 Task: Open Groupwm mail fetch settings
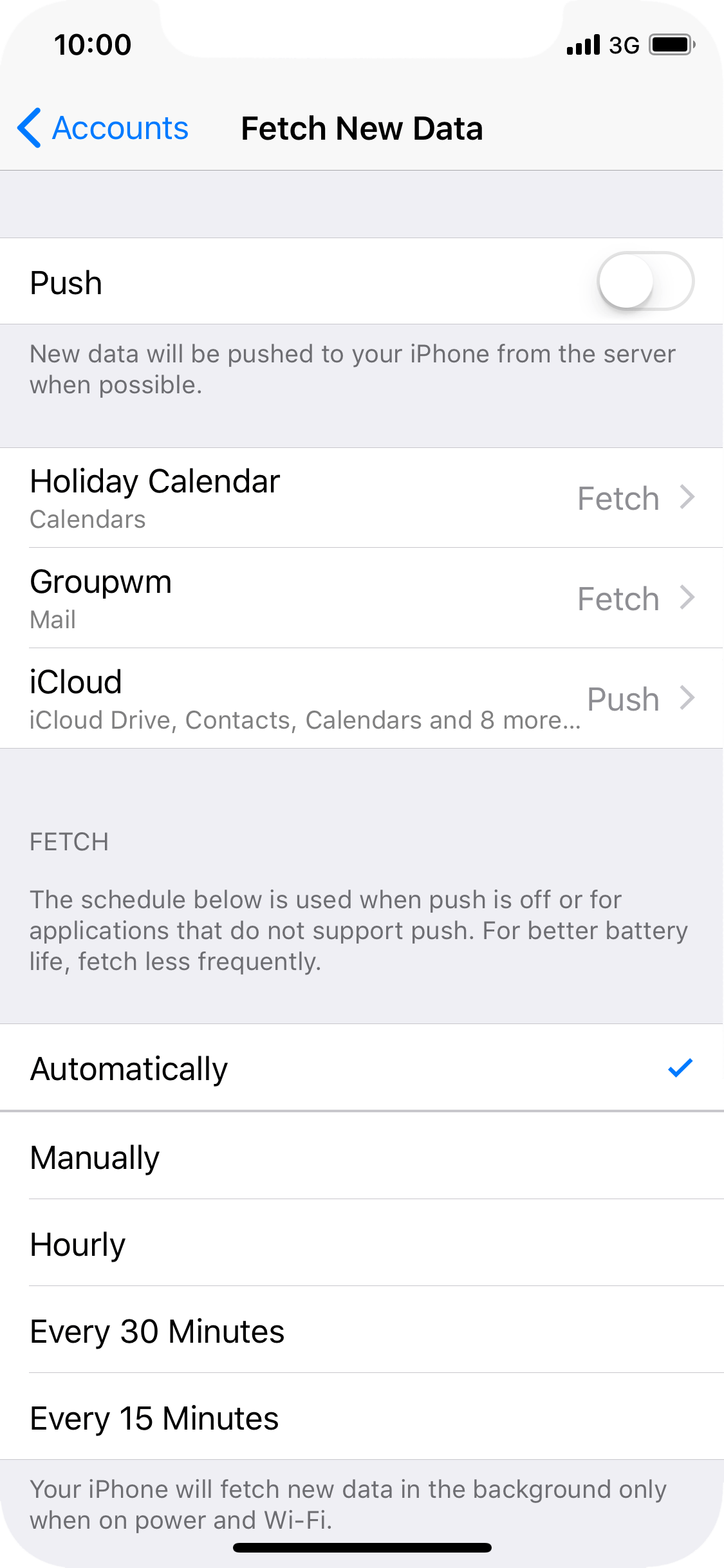click(x=362, y=598)
